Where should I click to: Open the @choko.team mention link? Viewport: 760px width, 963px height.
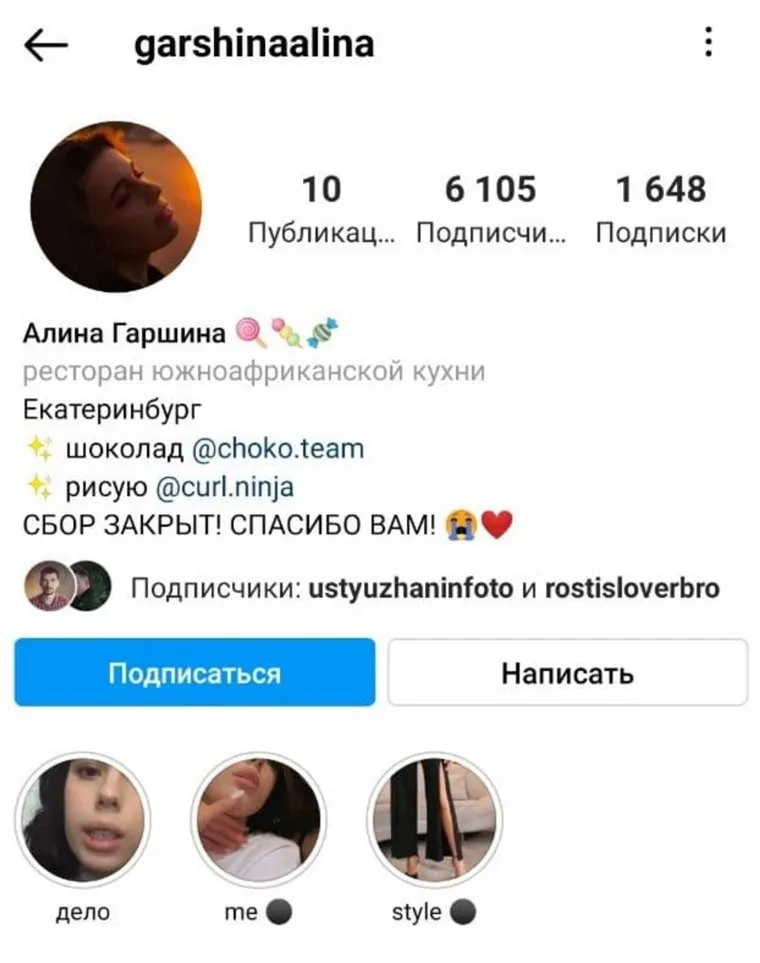click(x=277, y=449)
